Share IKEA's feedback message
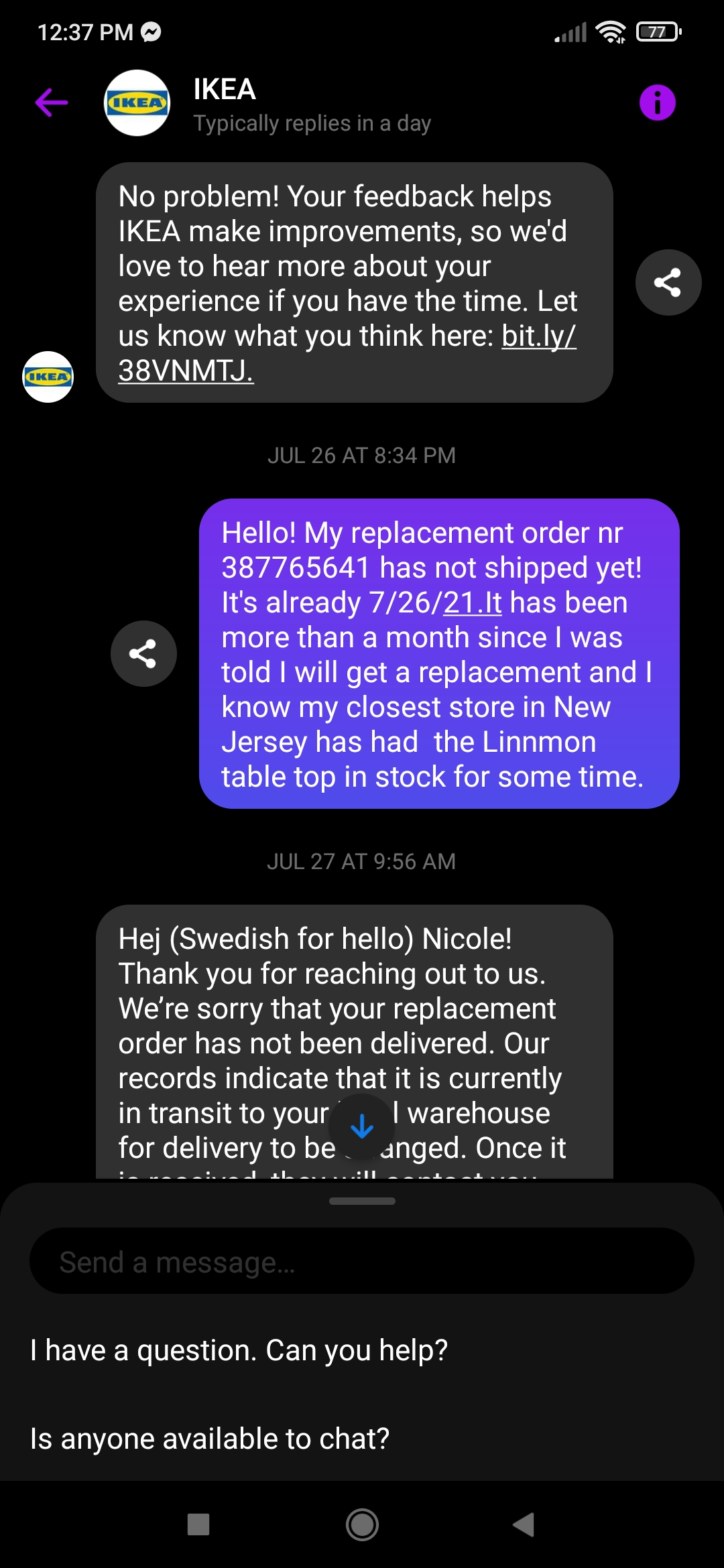The width and height of the screenshot is (724, 1568). point(668,282)
